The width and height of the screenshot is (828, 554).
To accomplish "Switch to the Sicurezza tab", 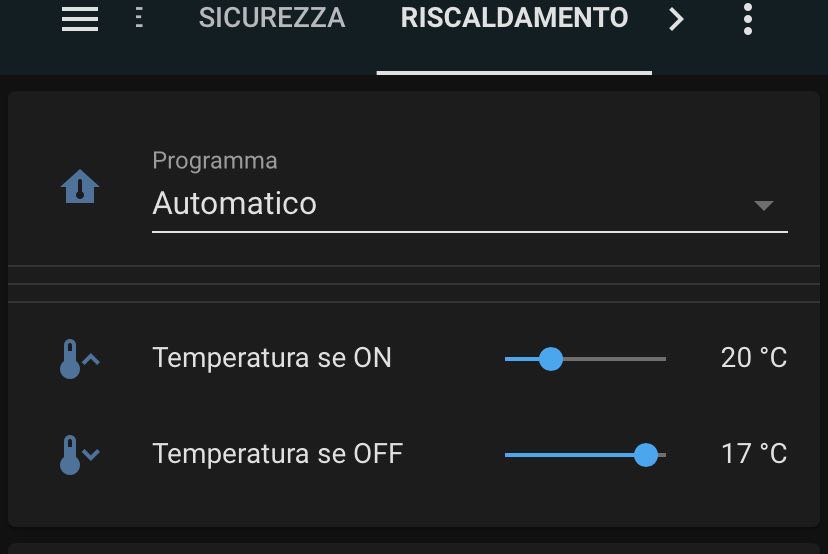I will [272, 18].
